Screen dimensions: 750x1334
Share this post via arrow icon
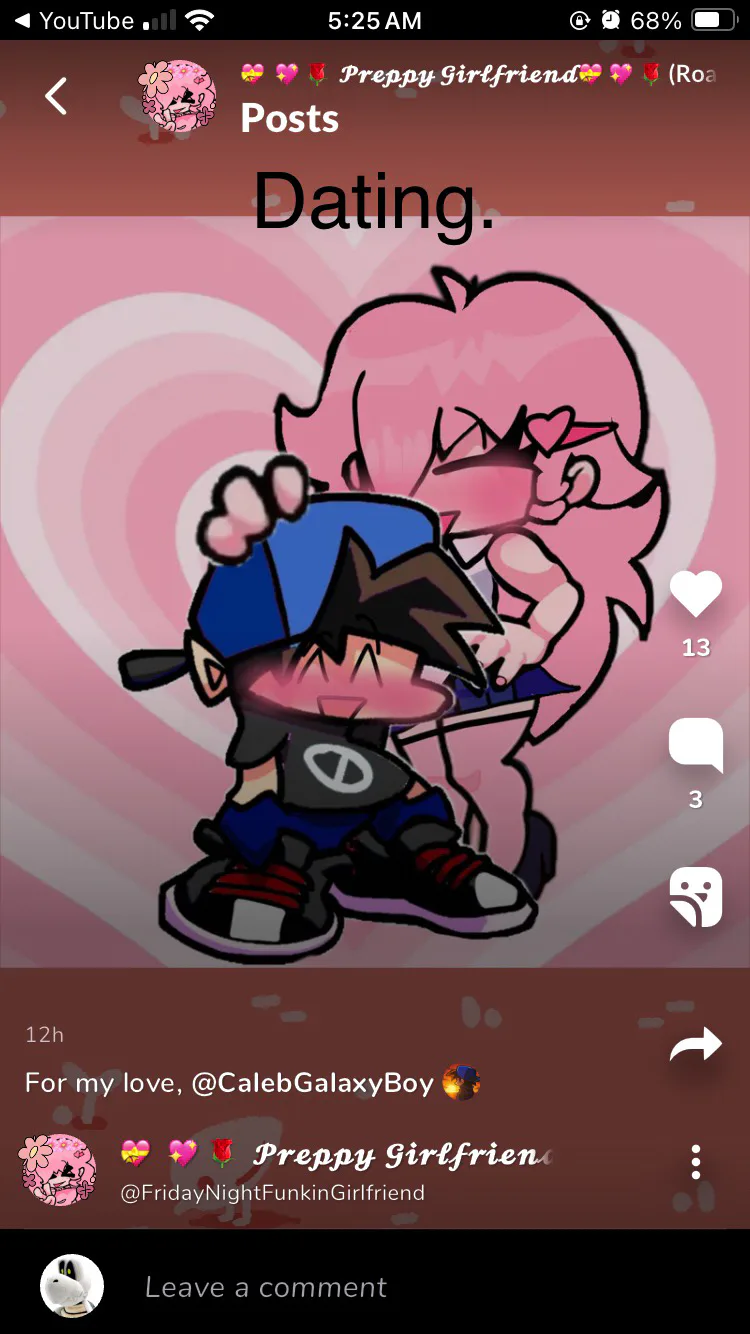click(x=695, y=1045)
